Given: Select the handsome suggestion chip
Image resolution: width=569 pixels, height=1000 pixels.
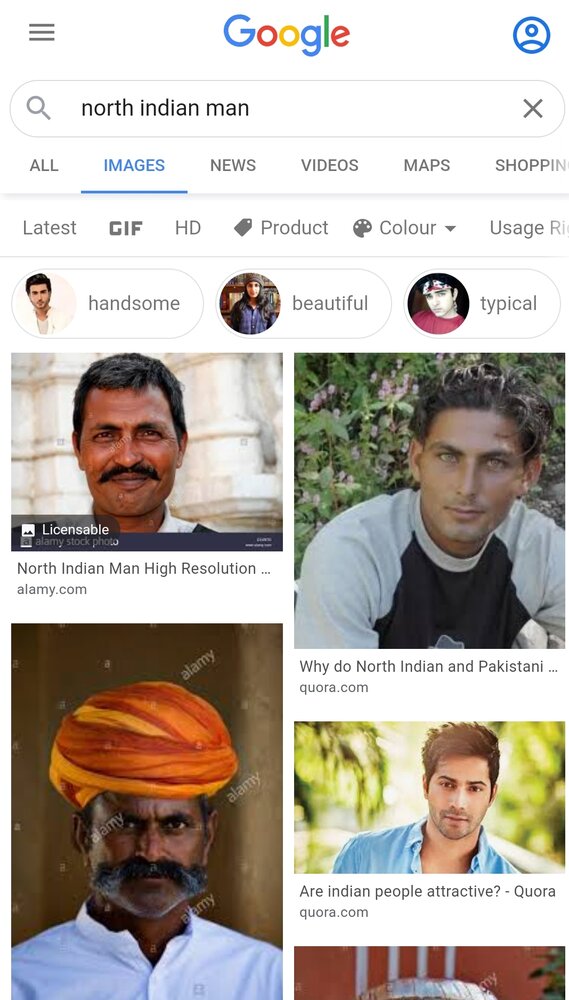Looking at the screenshot, I should (107, 304).
